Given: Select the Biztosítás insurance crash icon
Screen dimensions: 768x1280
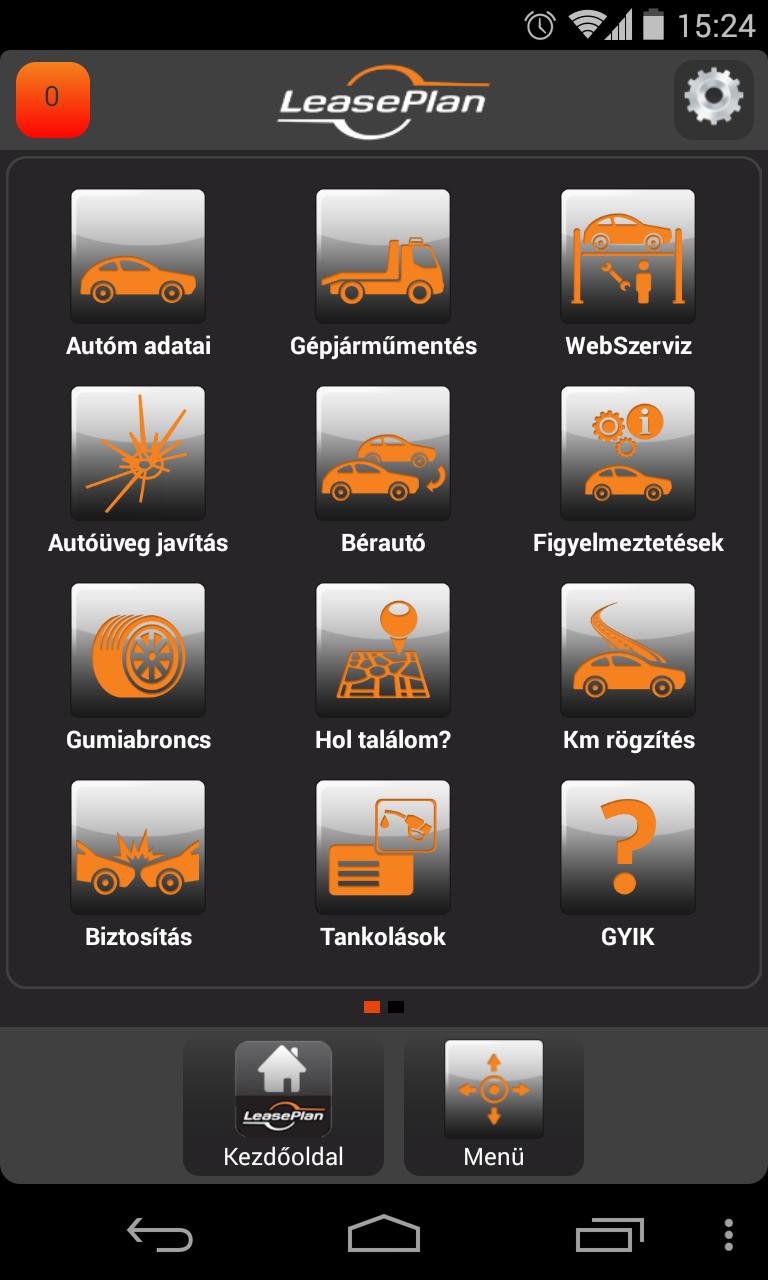Looking at the screenshot, I should [137, 846].
